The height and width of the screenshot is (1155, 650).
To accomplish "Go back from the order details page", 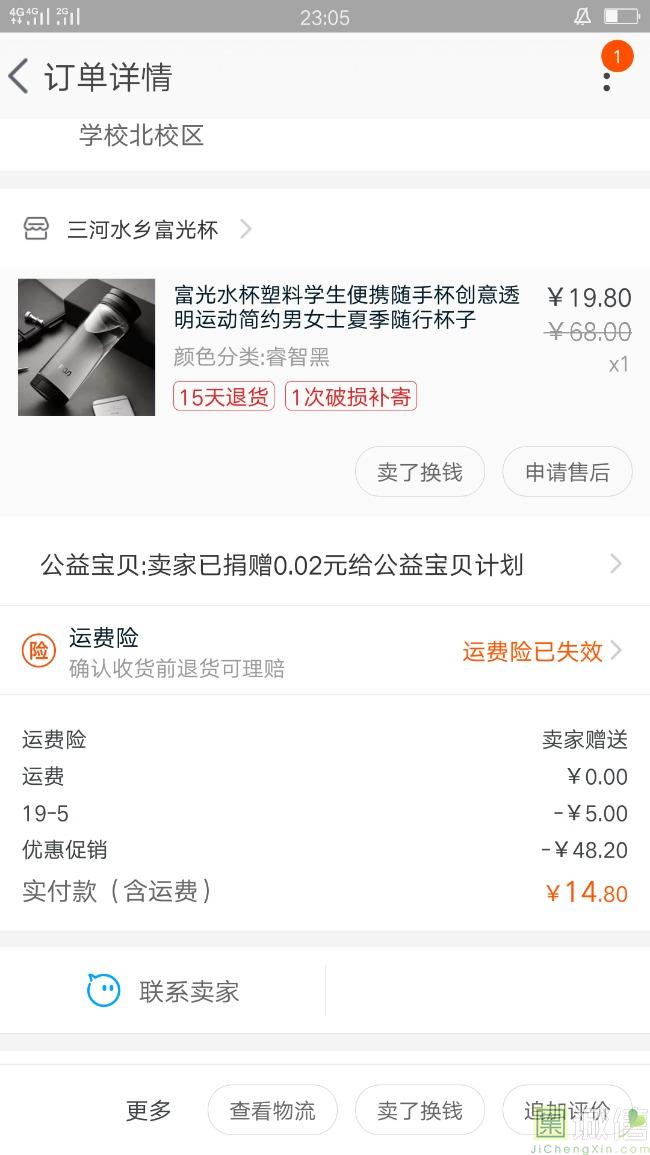I will click(x=18, y=77).
